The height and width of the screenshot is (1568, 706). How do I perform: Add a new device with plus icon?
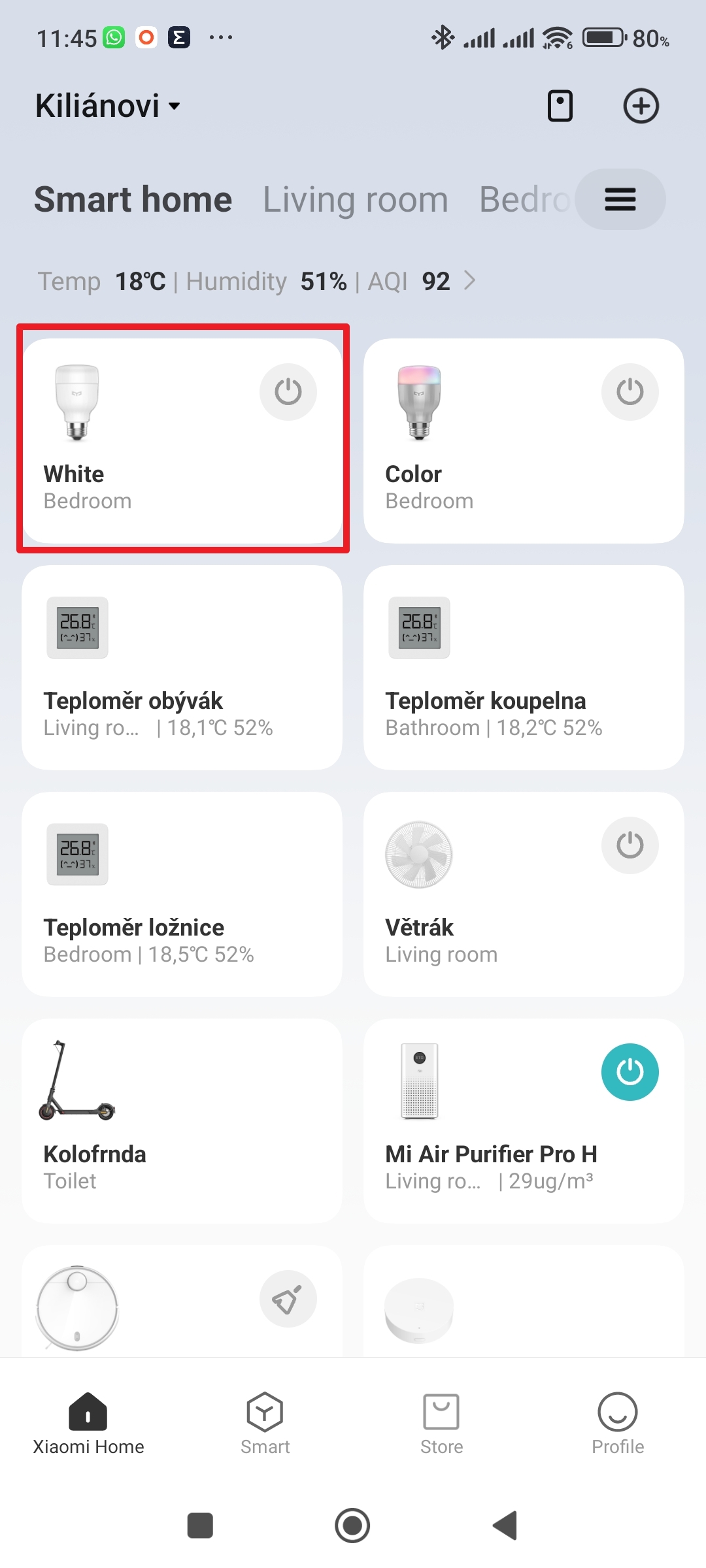click(641, 106)
